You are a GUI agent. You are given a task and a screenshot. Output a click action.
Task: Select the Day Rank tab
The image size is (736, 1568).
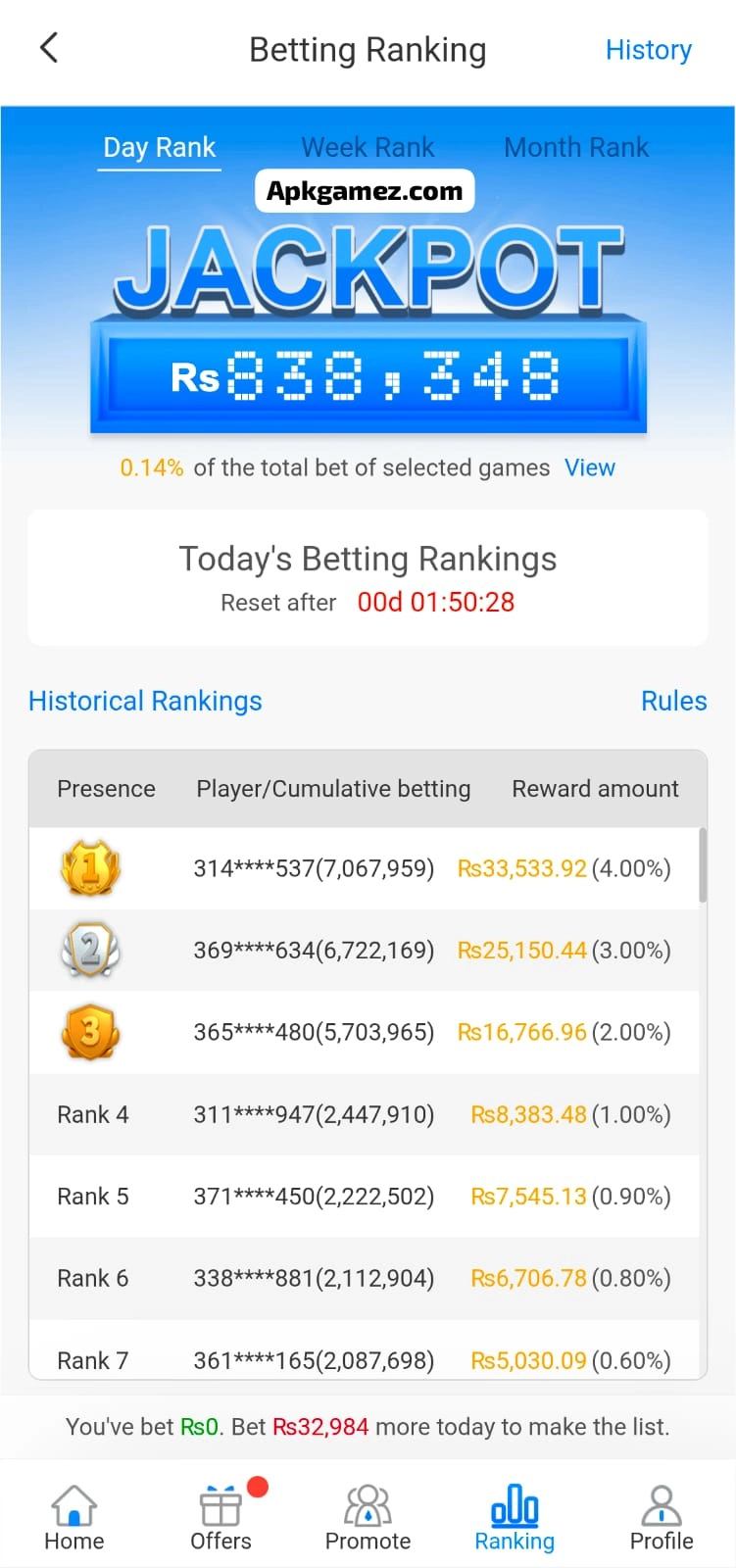(159, 148)
